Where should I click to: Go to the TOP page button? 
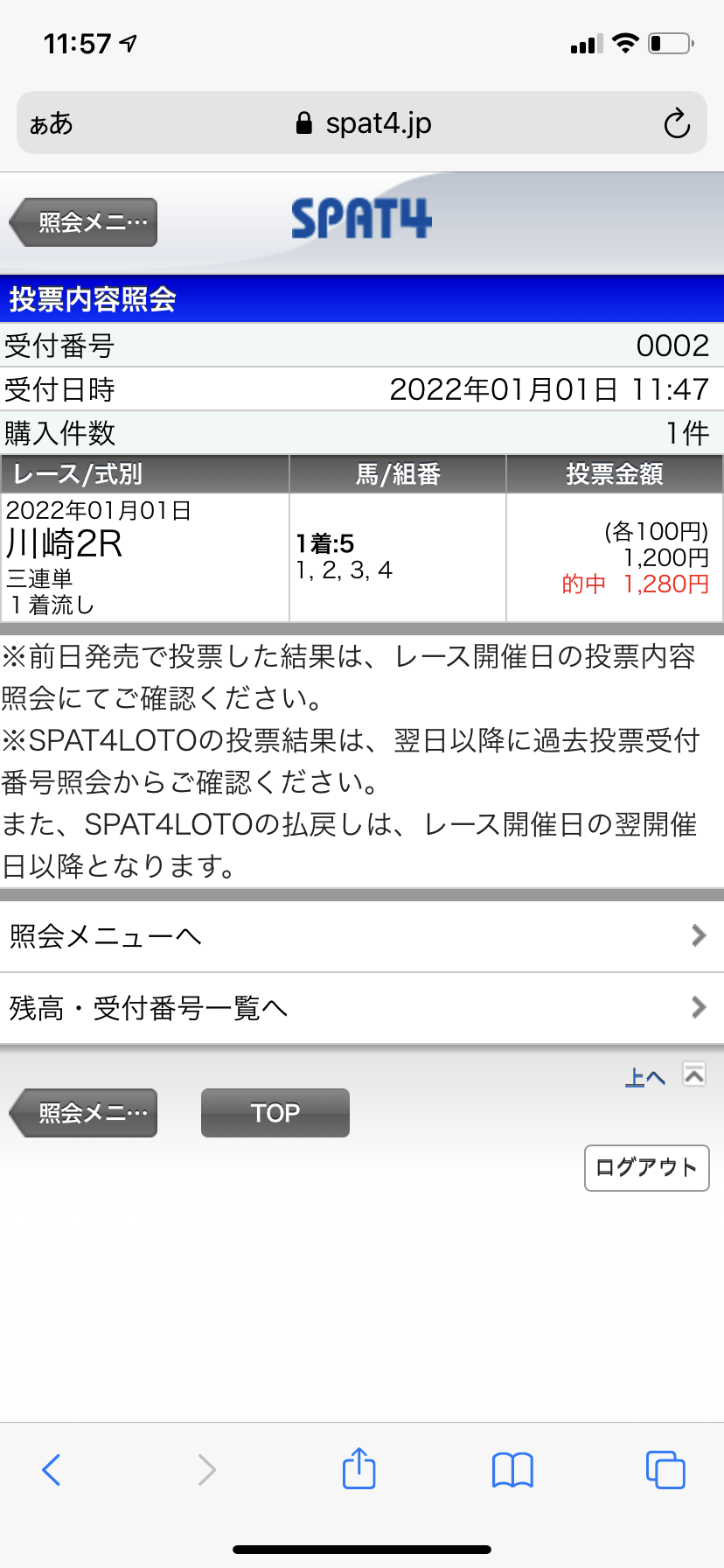tap(275, 1113)
